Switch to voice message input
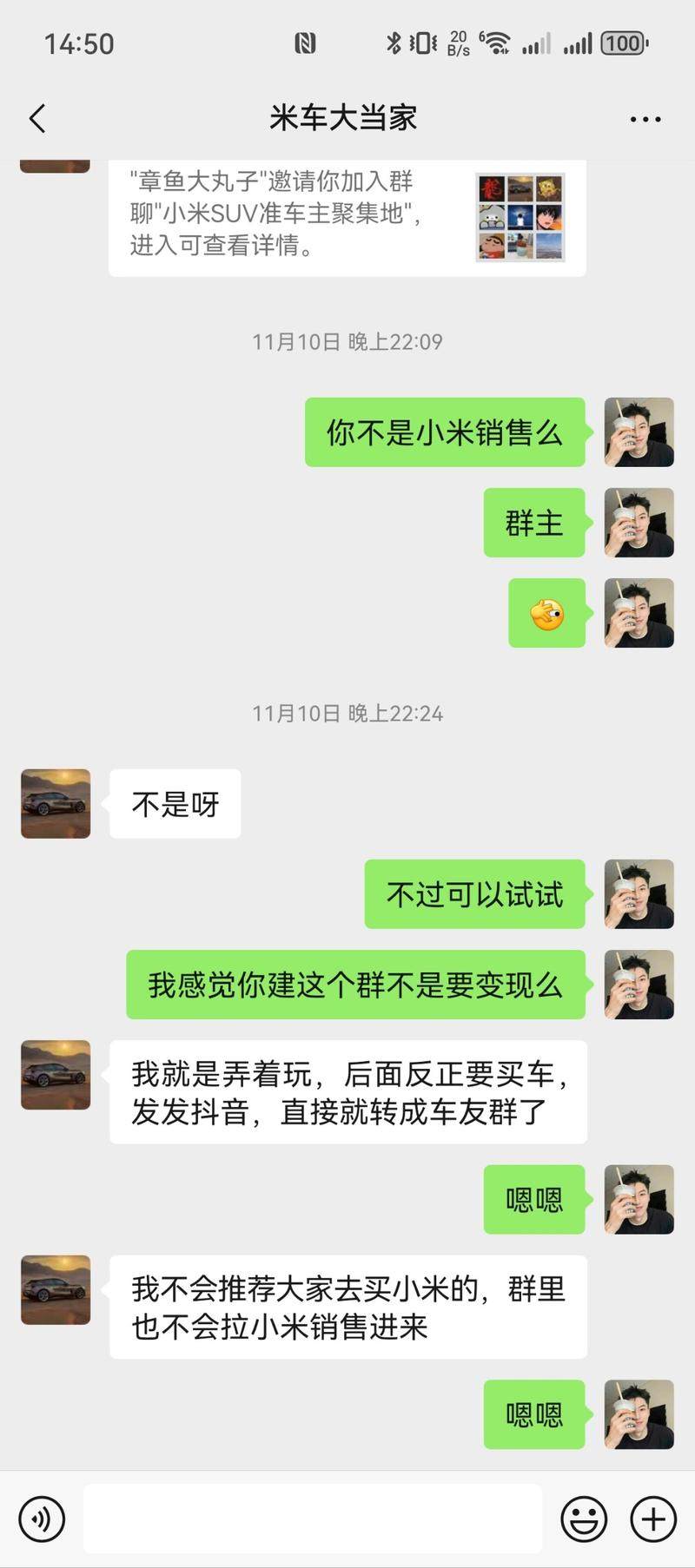 pyautogui.click(x=41, y=1519)
